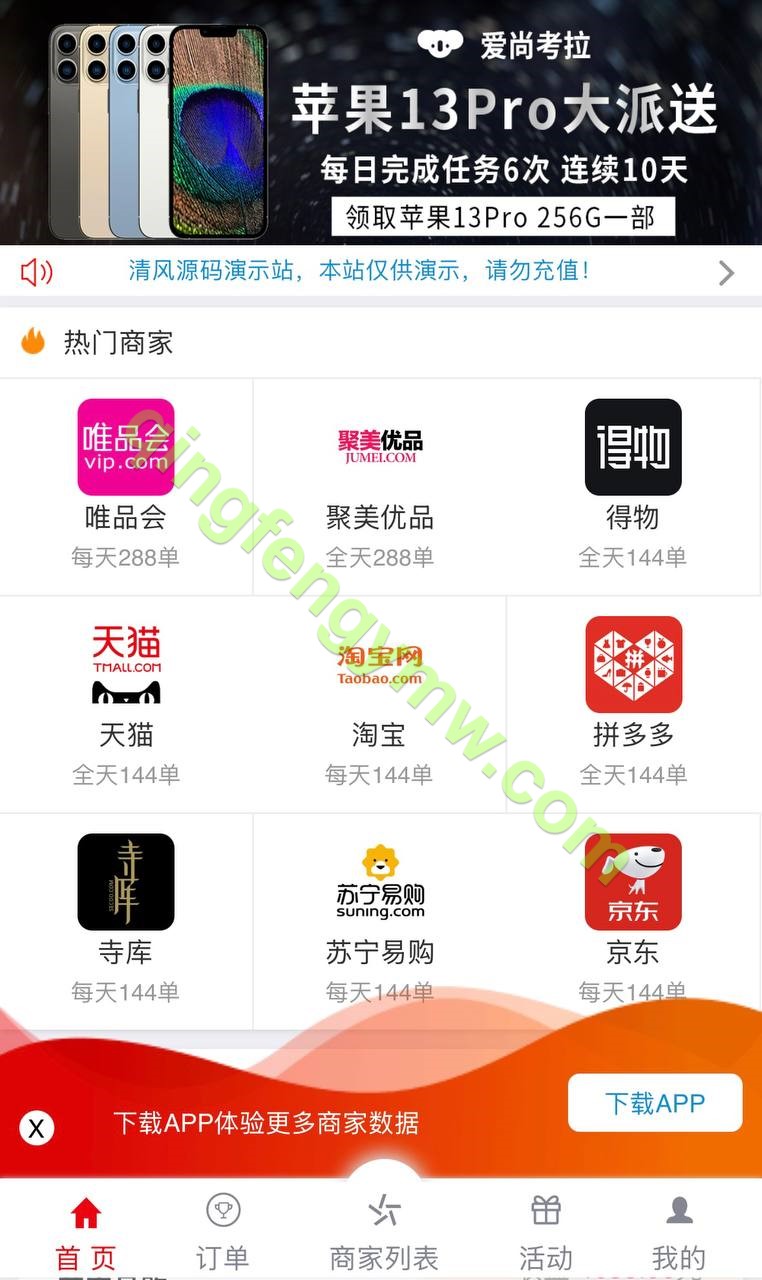Dismiss the download APP banner
This screenshot has width=762, height=1280.
(37, 1128)
